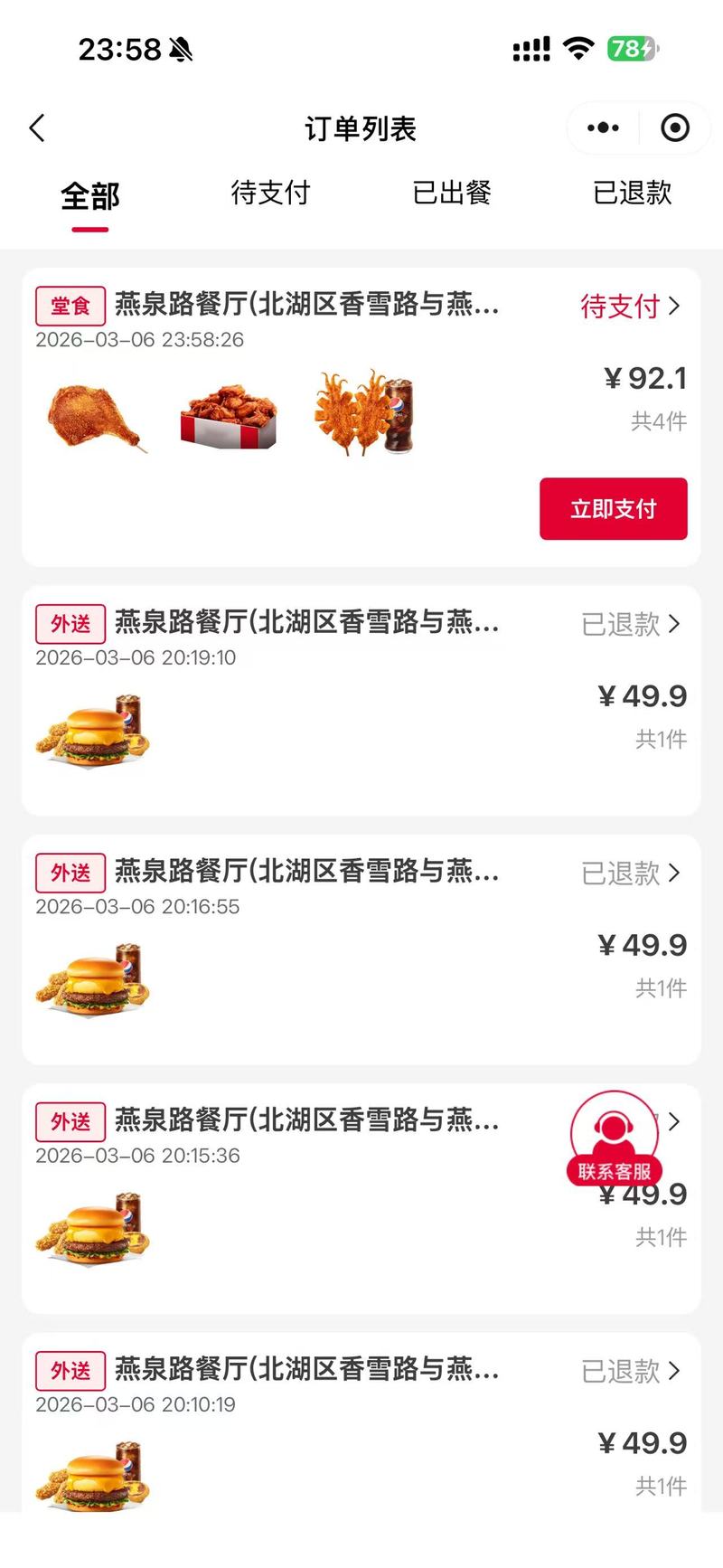Open the mini program more-options menu
The width and height of the screenshot is (723, 1568).
[603, 128]
